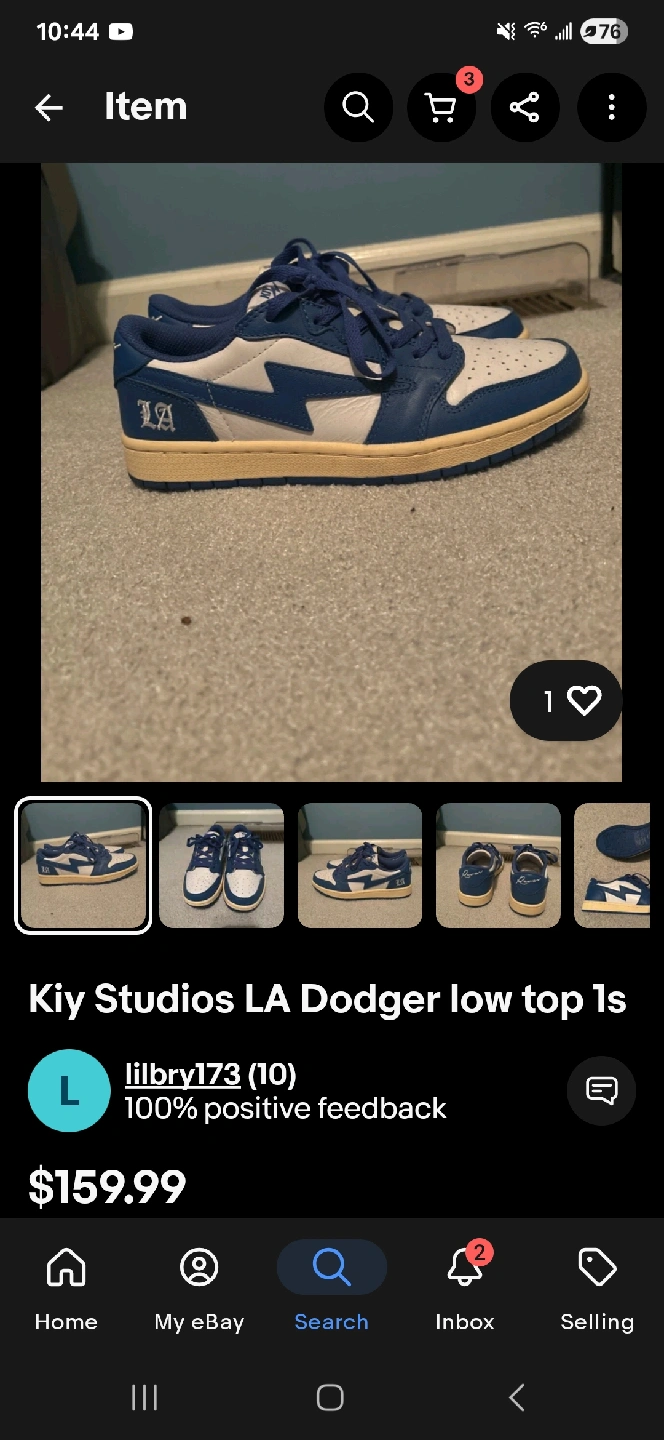The height and width of the screenshot is (1440, 664).
Task: Open the shopping cart
Action: 441,107
